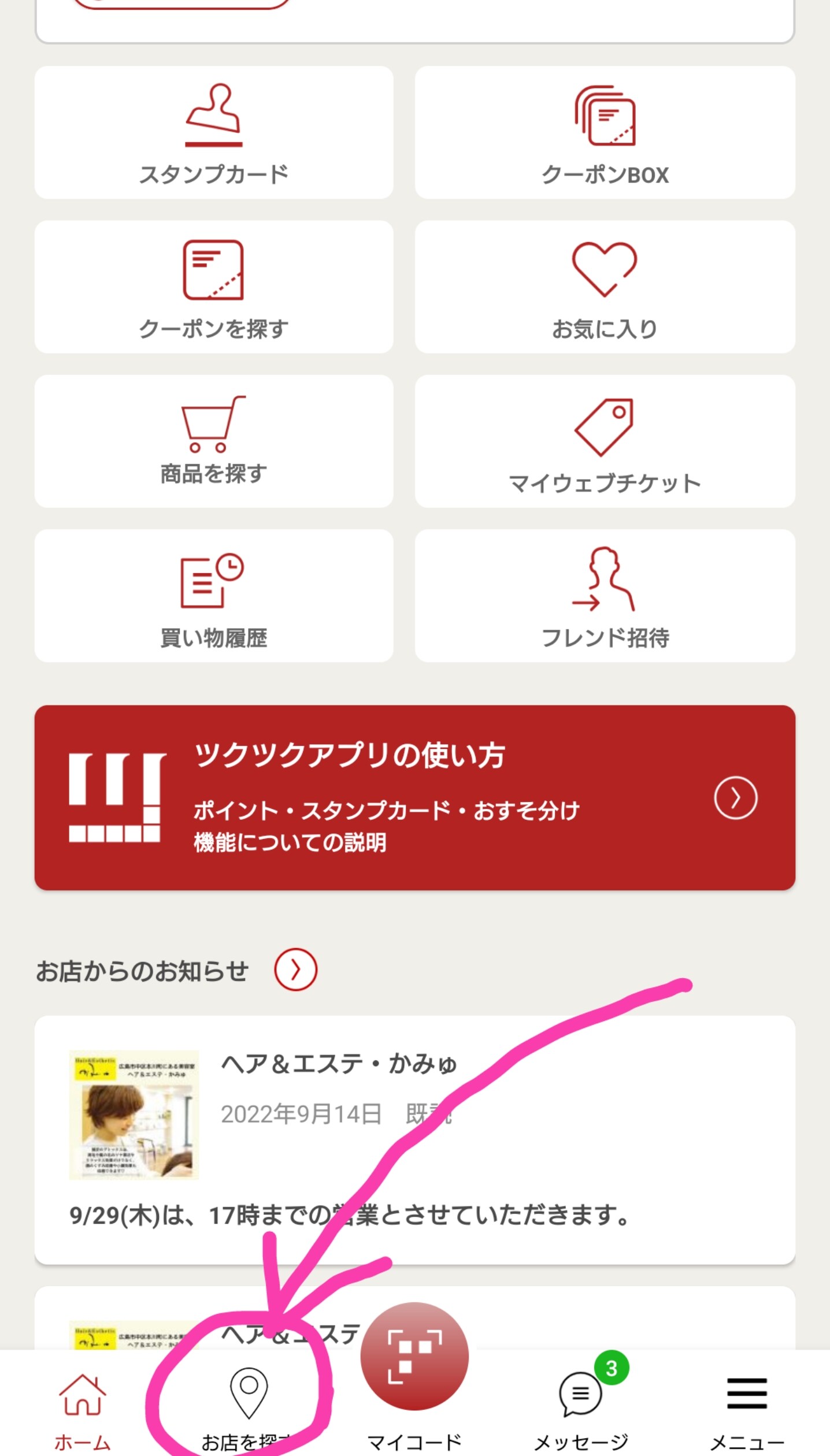Open フレンド招待 invite
Image resolution: width=830 pixels, height=1456 pixels.
tap(605, 596)
